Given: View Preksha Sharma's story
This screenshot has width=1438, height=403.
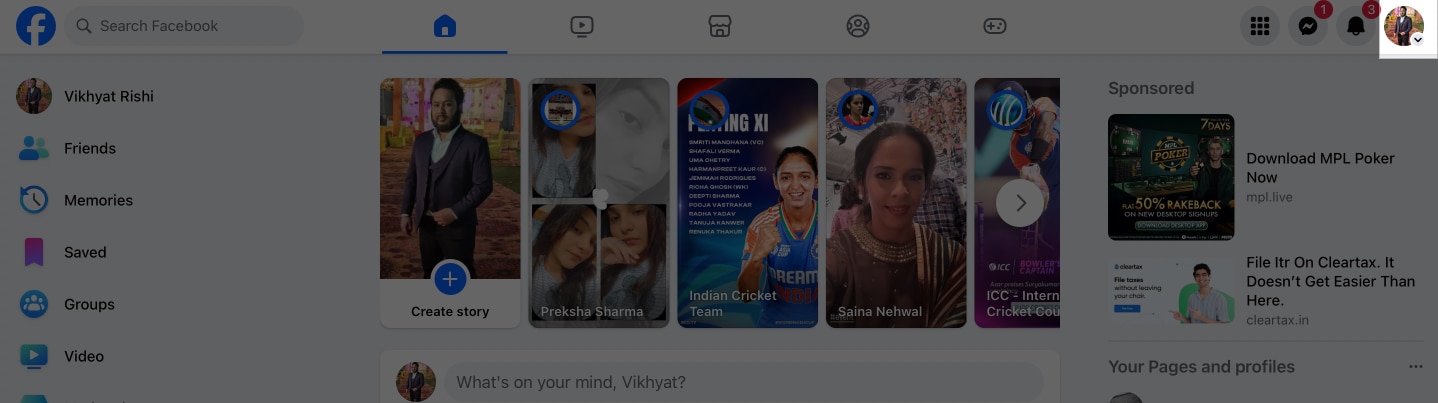Looking at the screenshot, I should [x=598, y=203].
